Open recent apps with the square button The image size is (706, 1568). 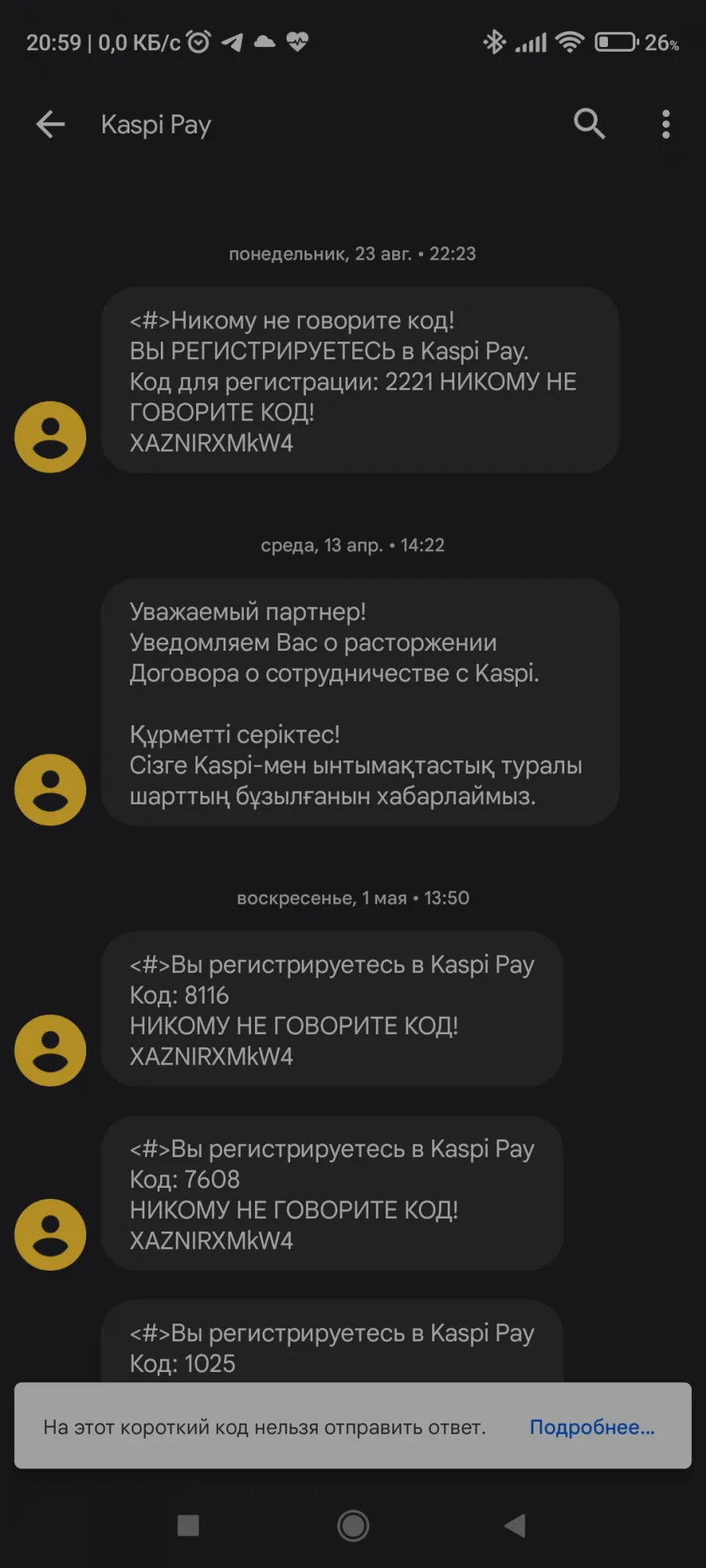coord(188,1526)
